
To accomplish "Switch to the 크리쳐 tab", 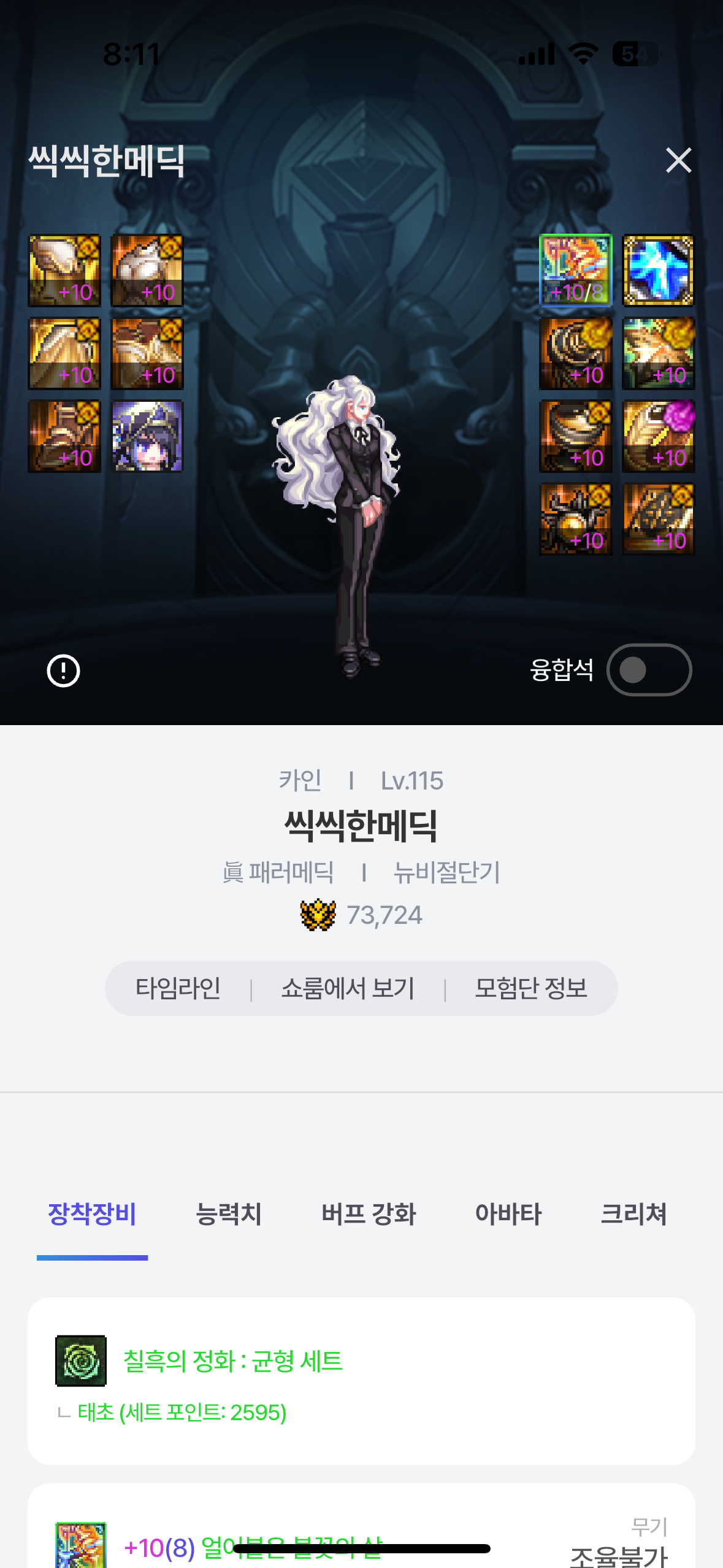I will (633, 1214).
